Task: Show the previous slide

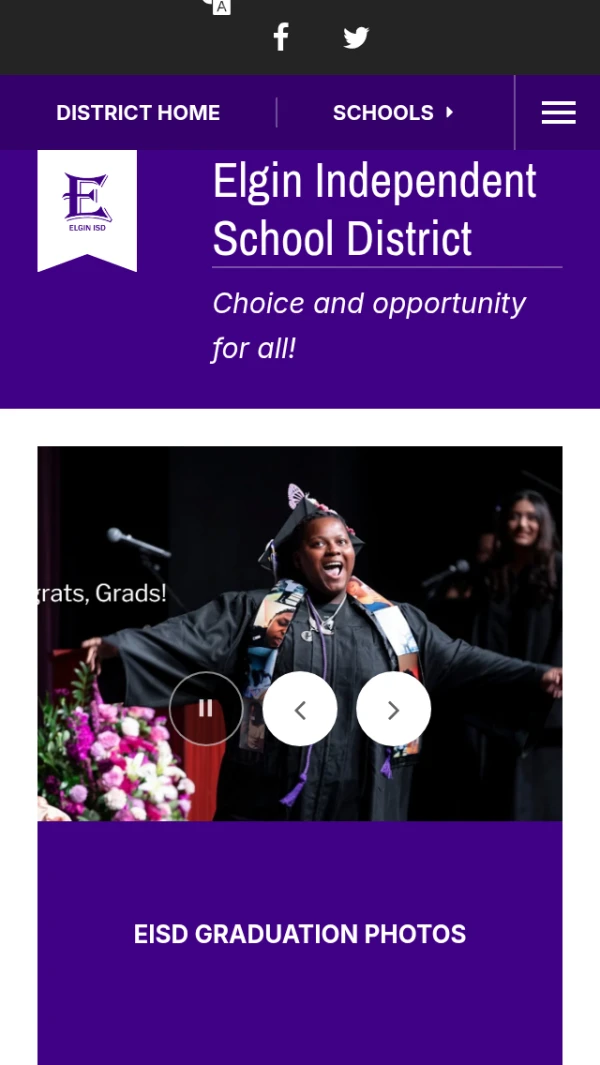Action: (x=300, y=708)
